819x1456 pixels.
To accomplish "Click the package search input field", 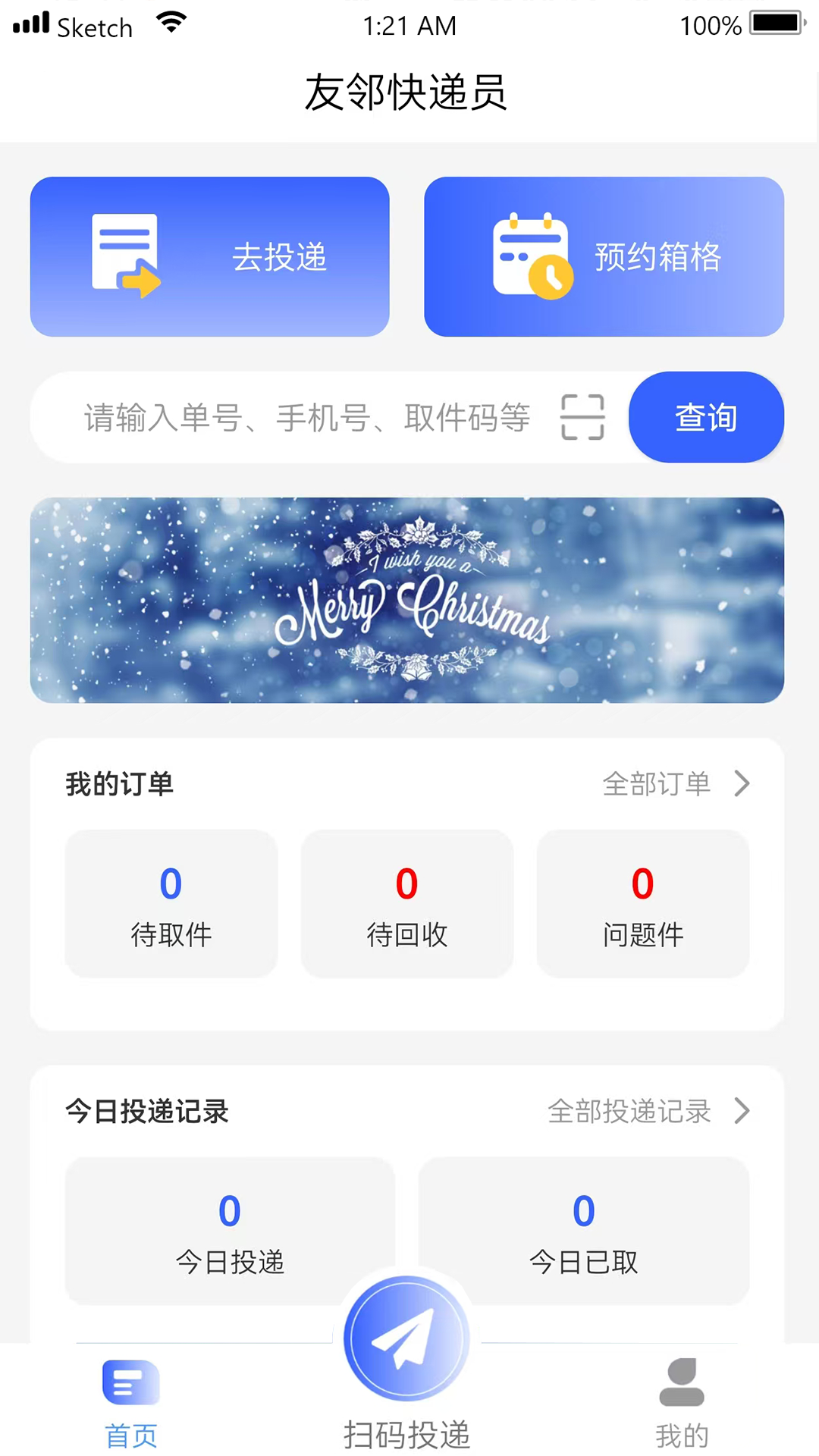I will coord(303,417).
